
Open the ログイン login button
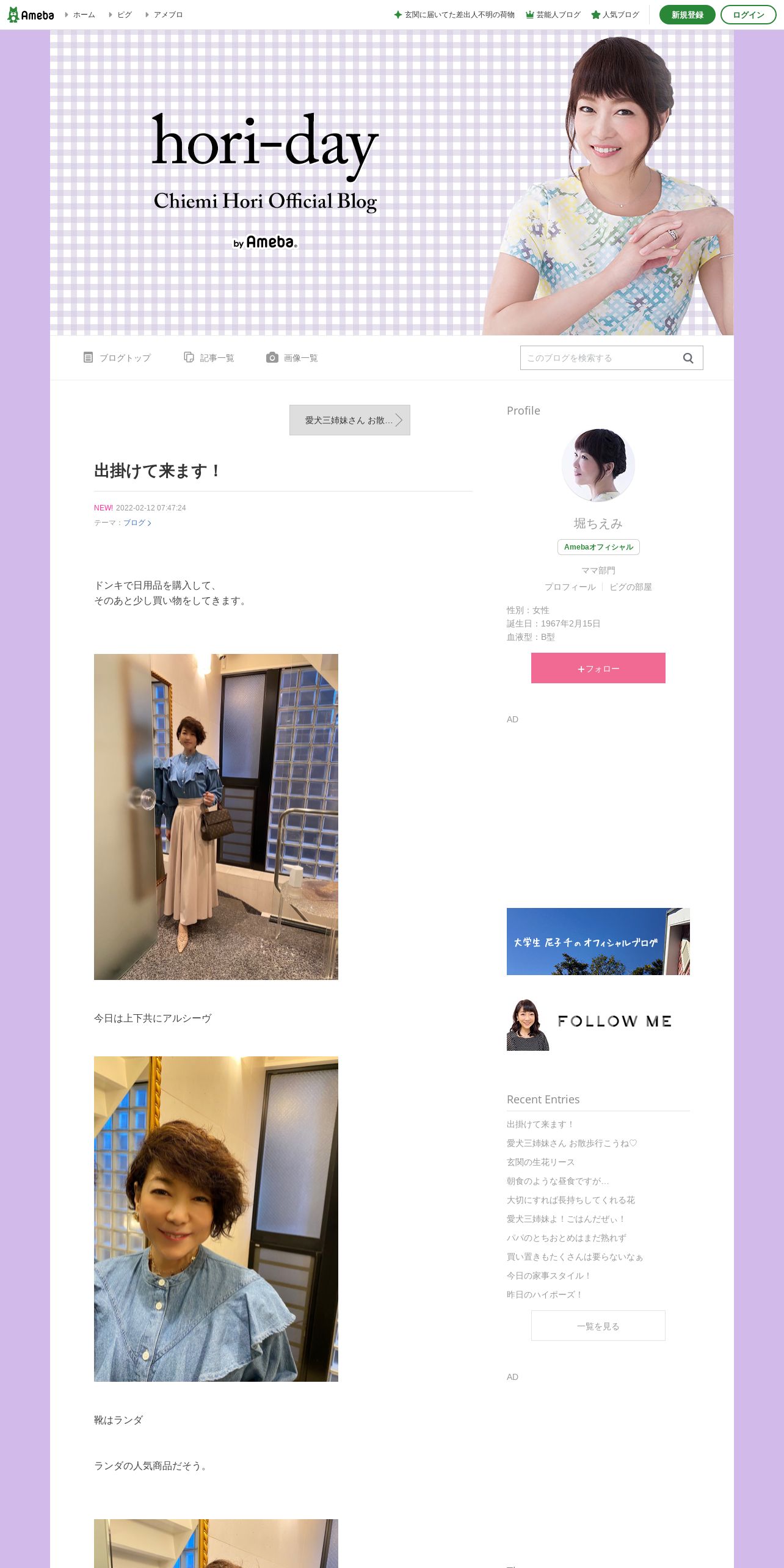pyautogui.click(x=748, y=15)
